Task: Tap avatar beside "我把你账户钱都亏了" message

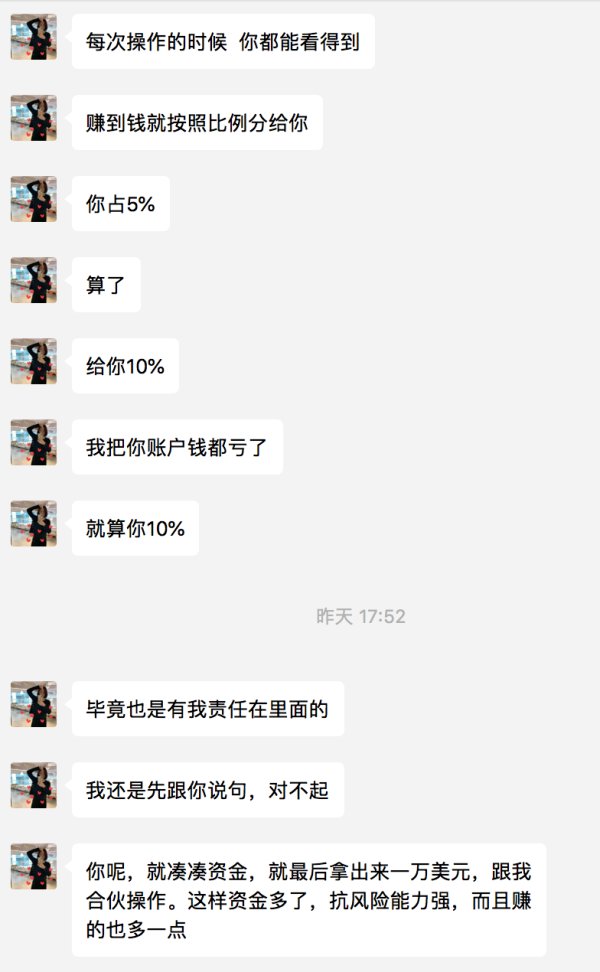Action: tap(34, 443)
